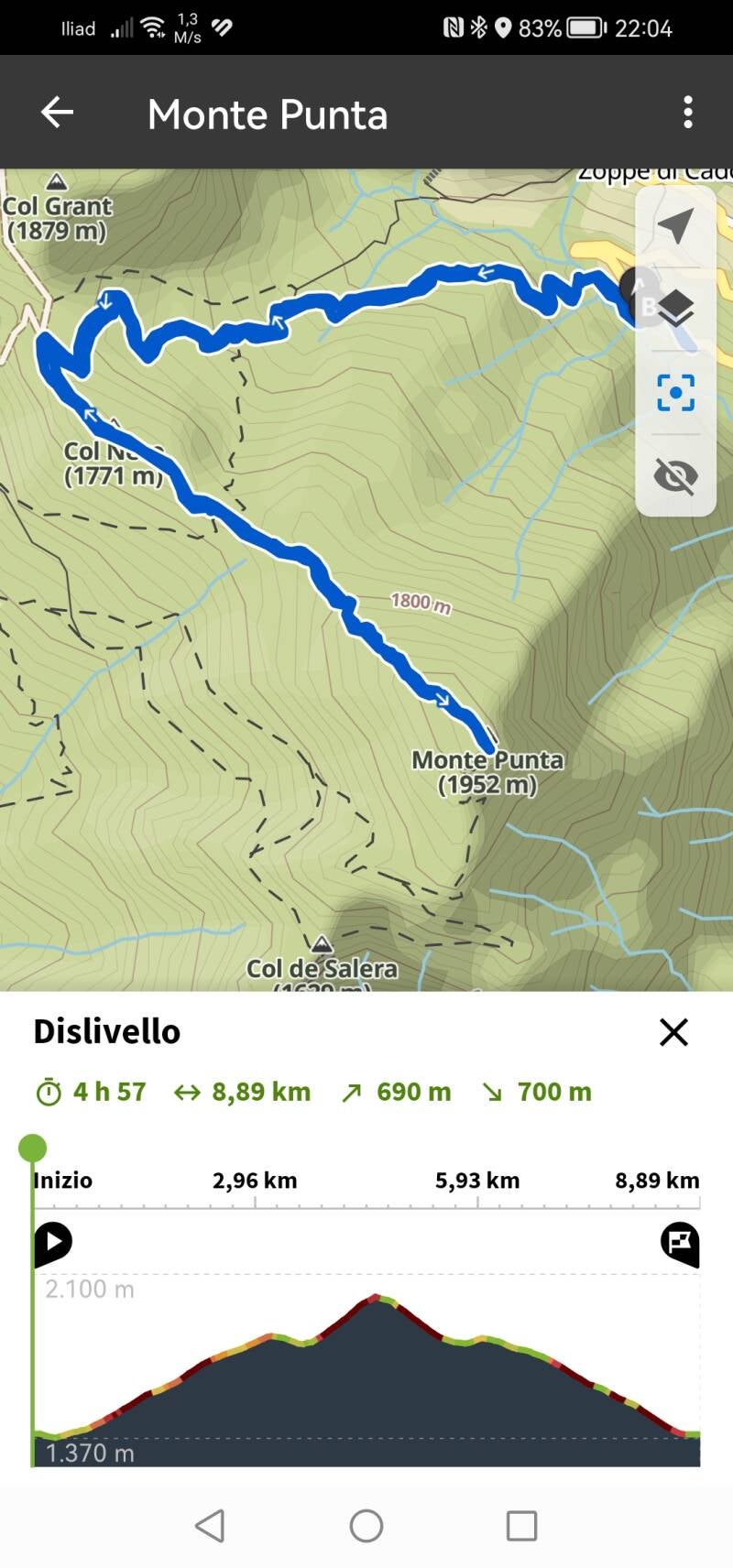Tap the green handle at Inizio

coord(33,1148)
